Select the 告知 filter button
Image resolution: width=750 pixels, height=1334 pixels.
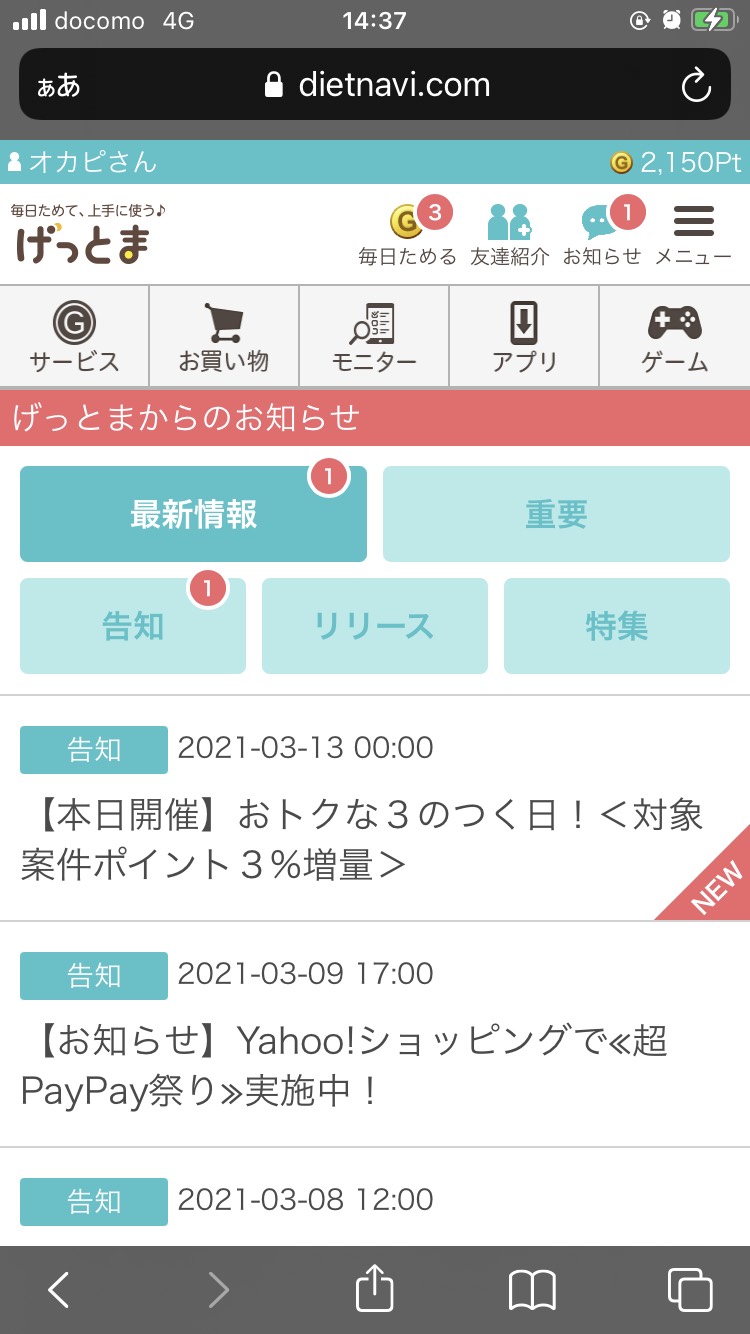pos(133,626)
